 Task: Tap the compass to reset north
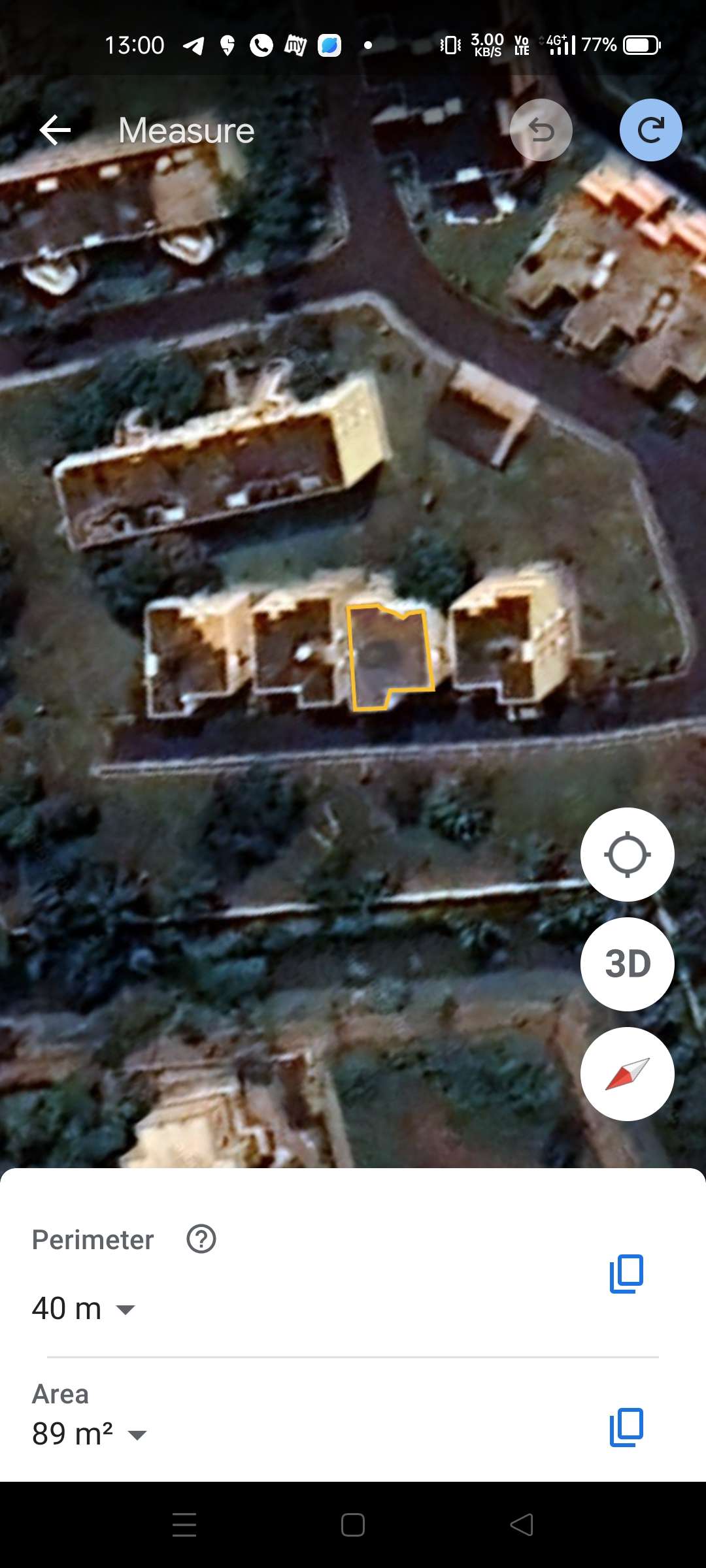coord(627,1074)
